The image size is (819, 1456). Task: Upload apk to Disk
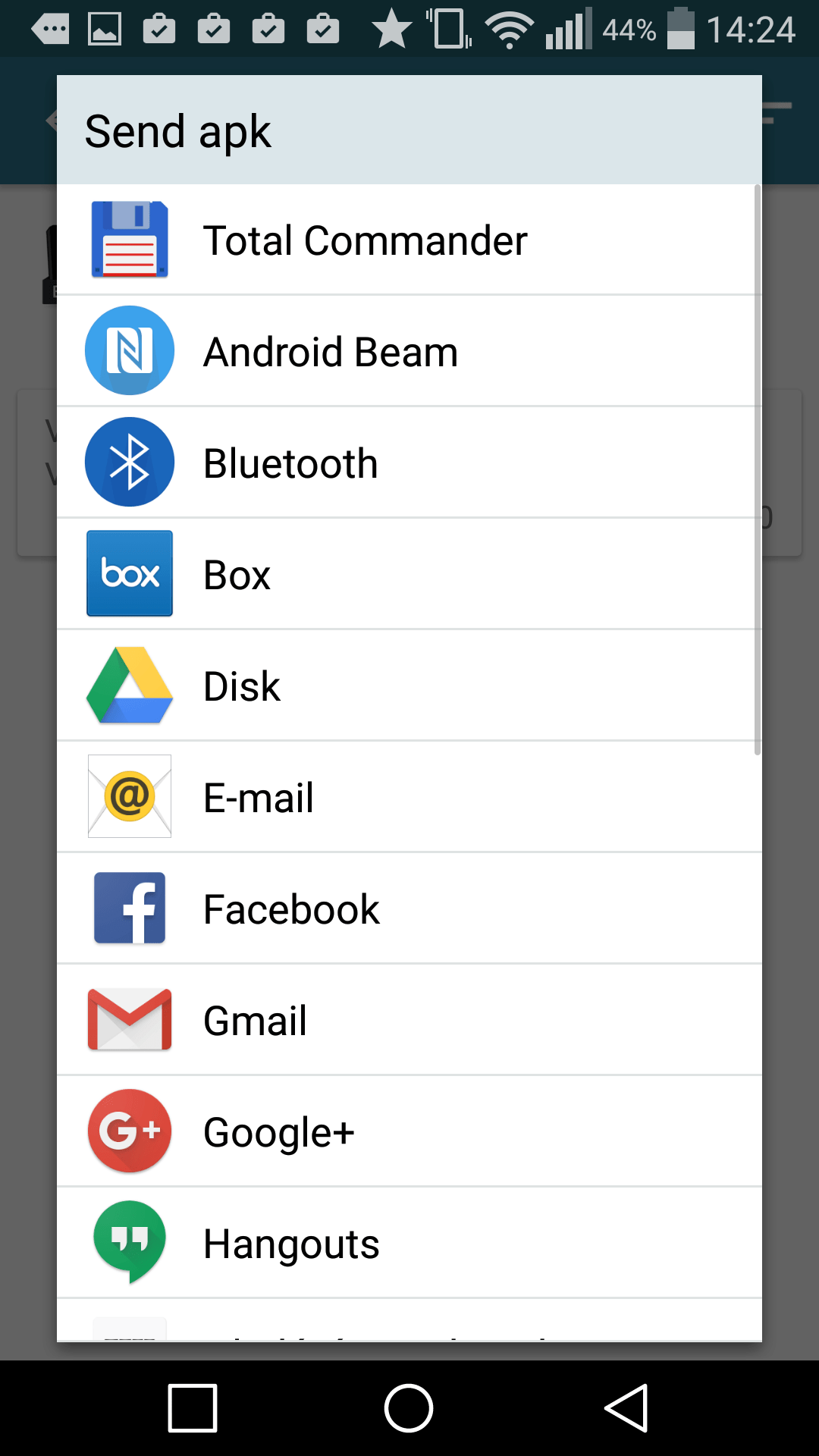tap(409, 686)
